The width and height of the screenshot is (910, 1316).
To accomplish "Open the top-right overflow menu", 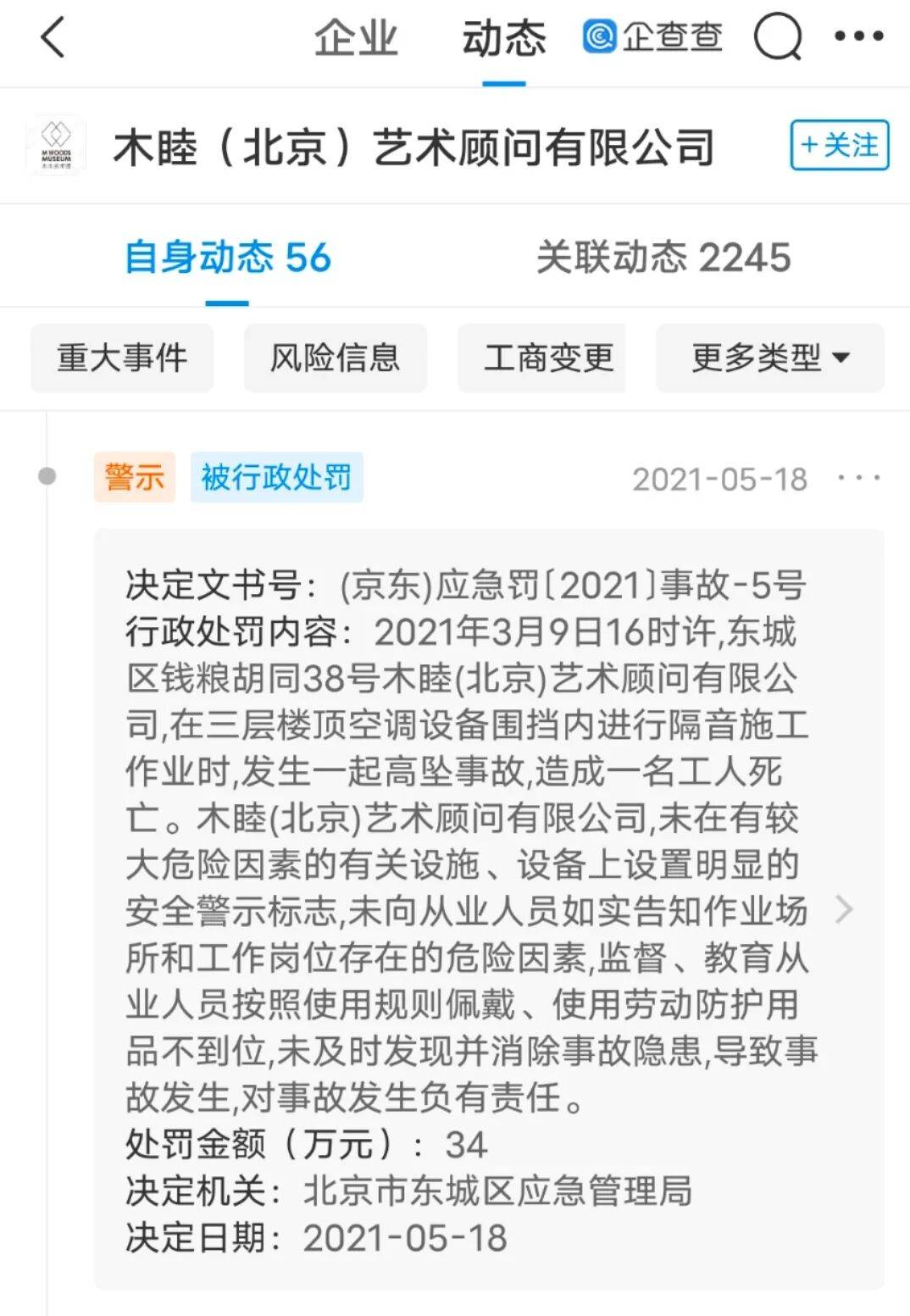I will click(x=858, y=36).
